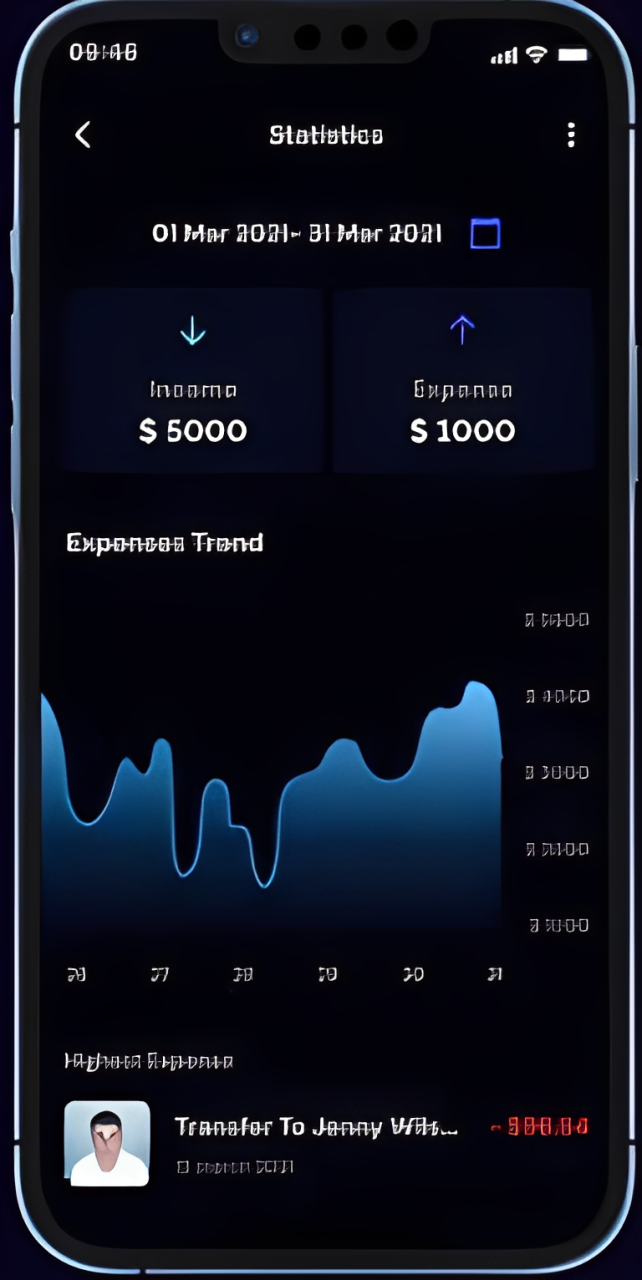Open the Income $5000 card
The width and height of the screenshot is (642, 1280).
click(193, 381)
